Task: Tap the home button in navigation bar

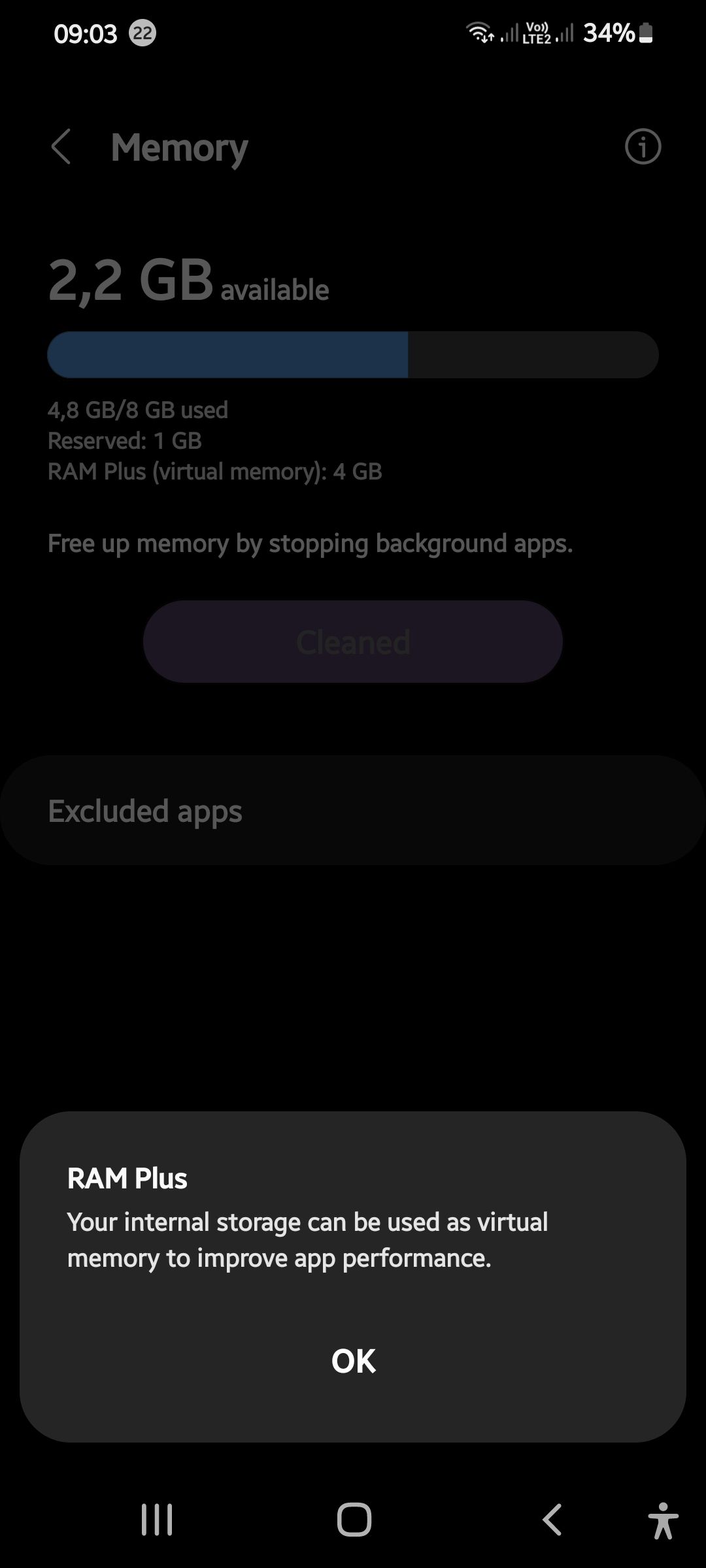Action: (353, 1520)
